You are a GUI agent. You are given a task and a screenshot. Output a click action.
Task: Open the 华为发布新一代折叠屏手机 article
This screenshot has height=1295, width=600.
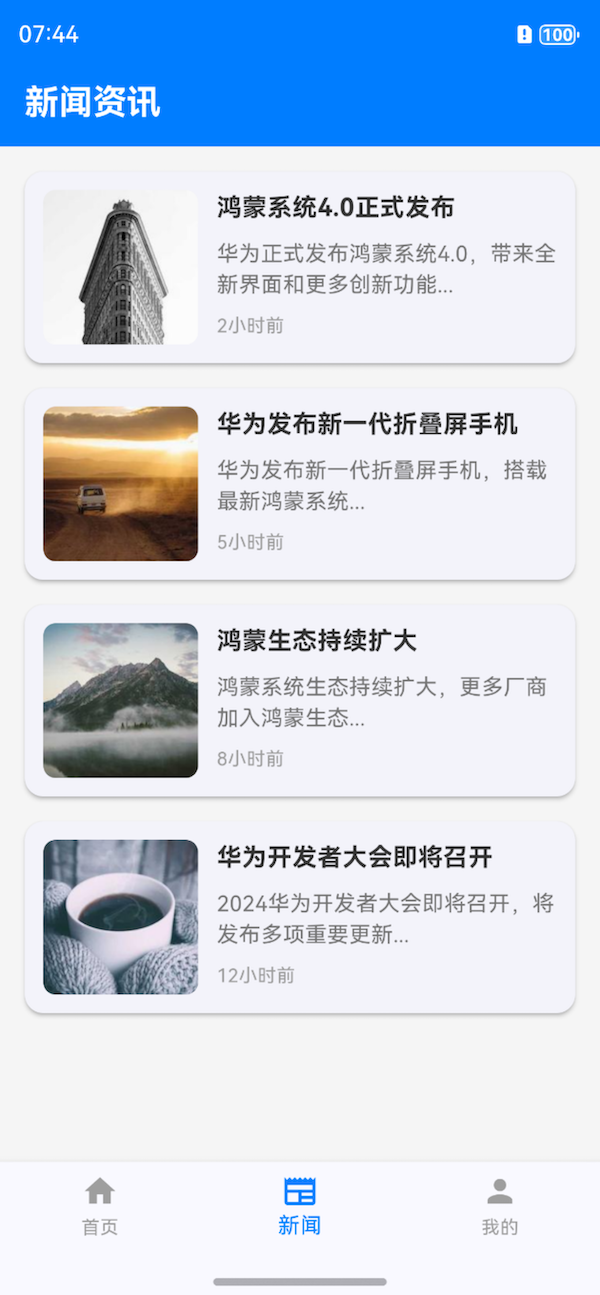300,484
